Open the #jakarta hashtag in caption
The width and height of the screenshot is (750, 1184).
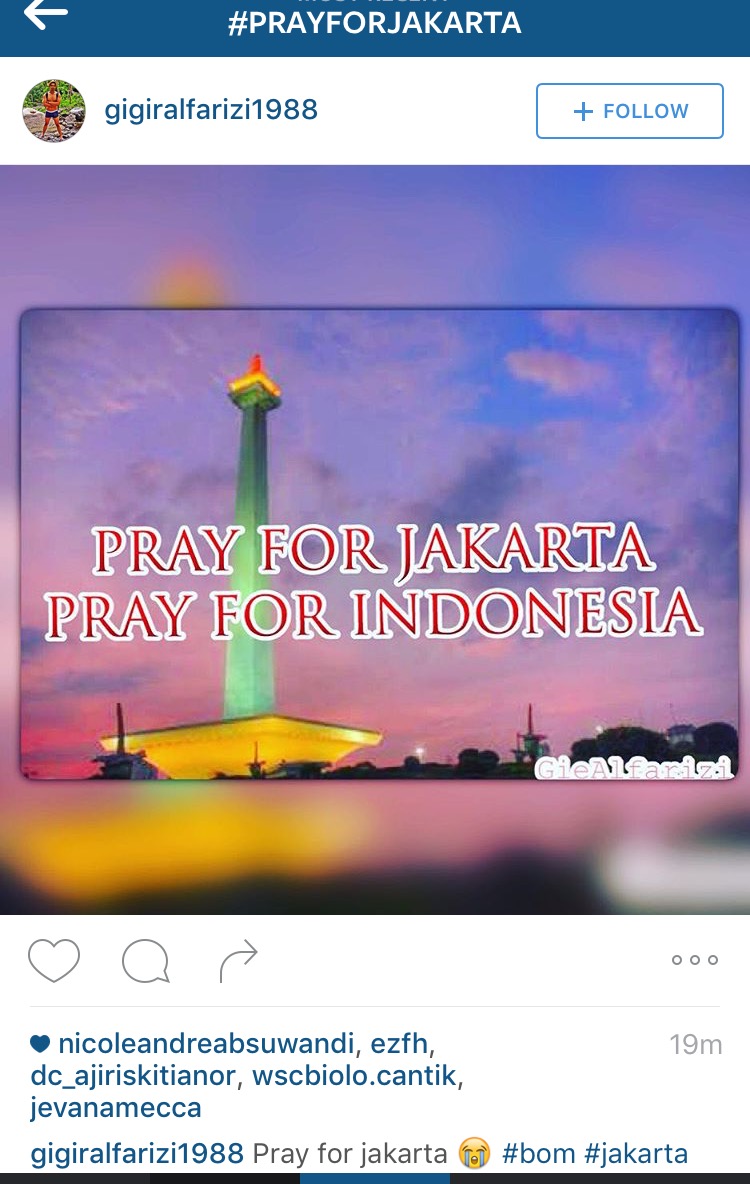pos(636,1153)
